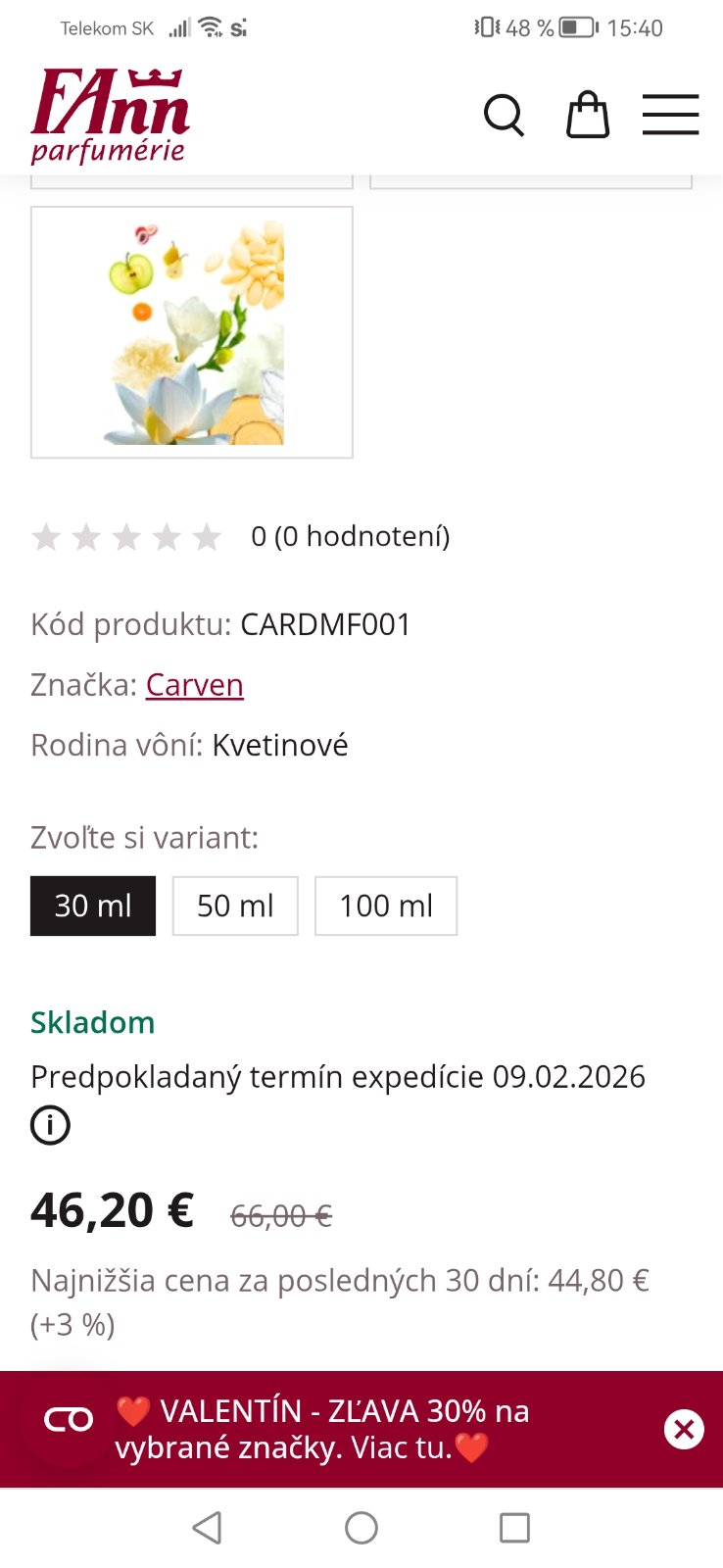Open the fragrance notes image thumbnail
Image resolution: width=723 pixels, height=1568 pixels.
pos(192,332)
